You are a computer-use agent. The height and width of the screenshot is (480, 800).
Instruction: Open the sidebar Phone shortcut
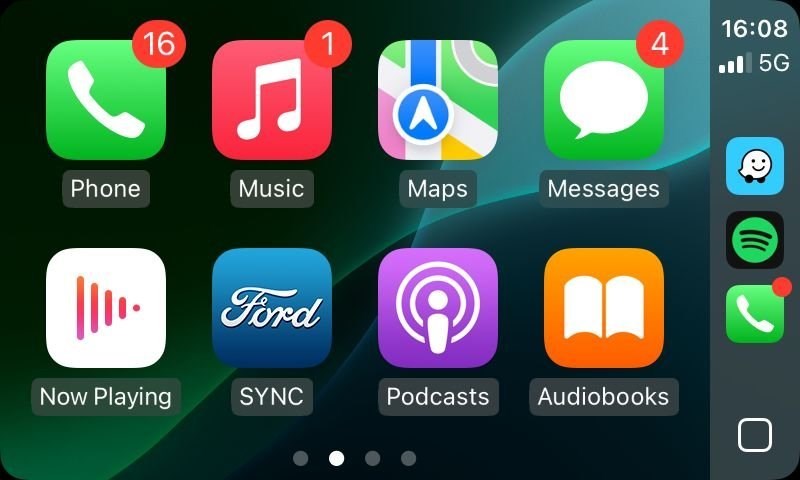click(x=755, y=314)
